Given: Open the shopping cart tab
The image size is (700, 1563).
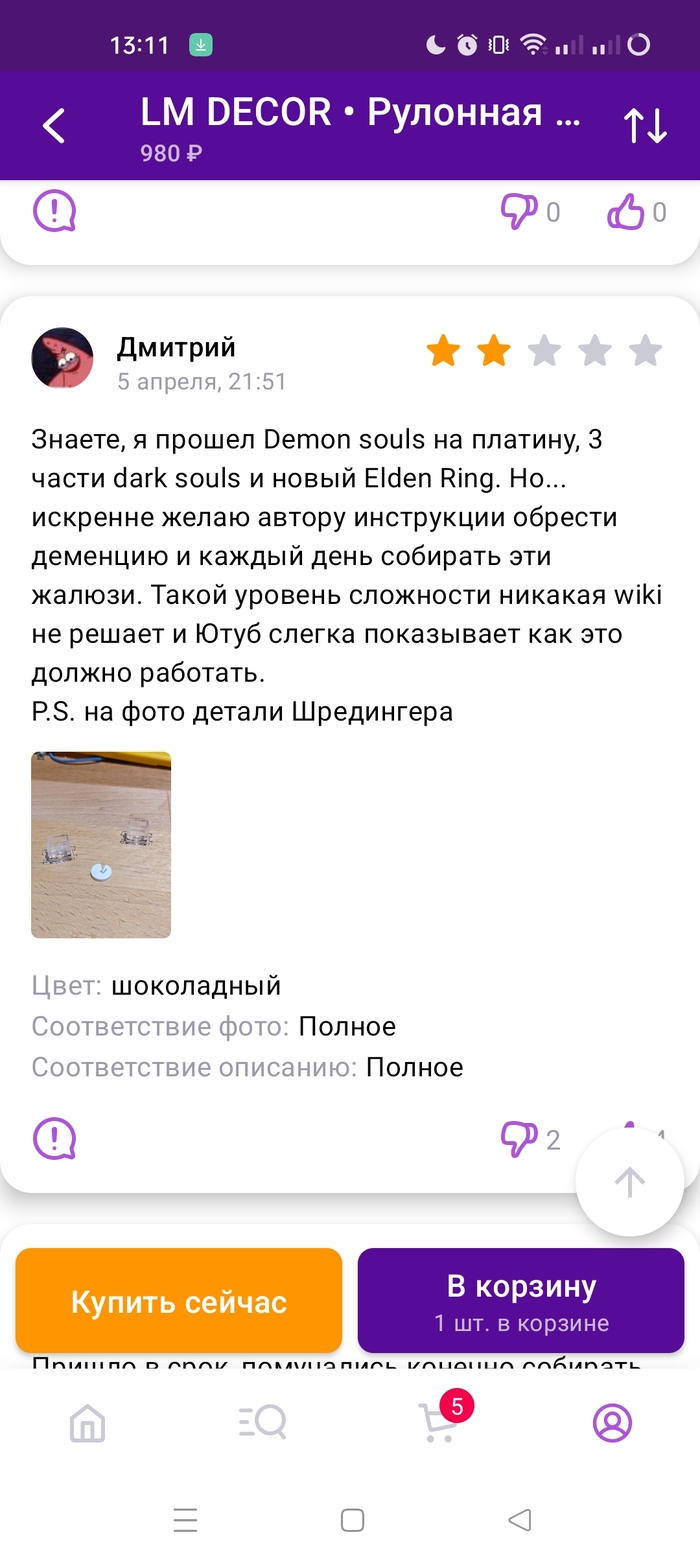Looking at the screenshot, I should pyautogui.click(x=438, y=1423).
